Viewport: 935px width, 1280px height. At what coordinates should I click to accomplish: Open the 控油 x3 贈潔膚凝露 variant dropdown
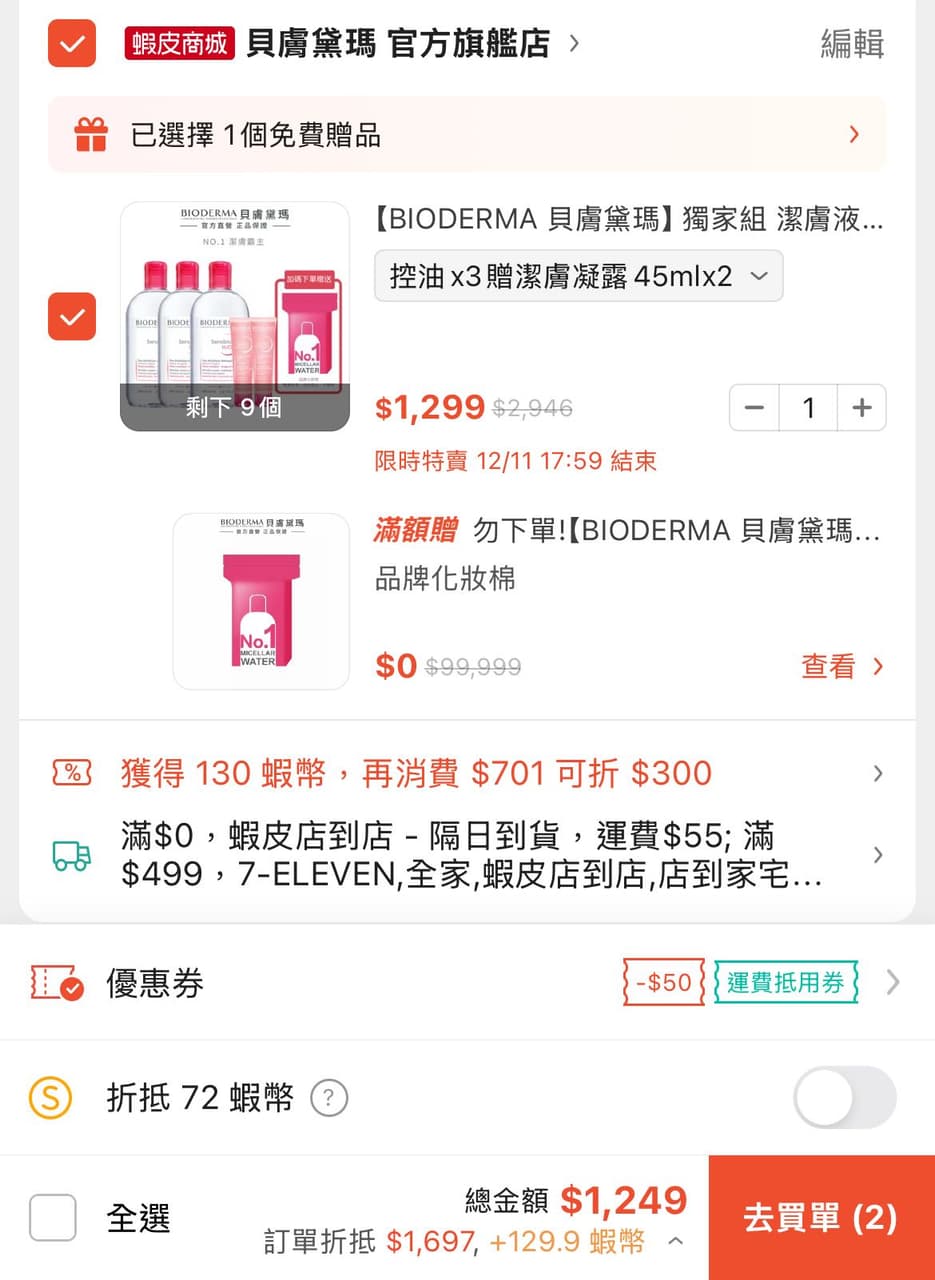578,276
